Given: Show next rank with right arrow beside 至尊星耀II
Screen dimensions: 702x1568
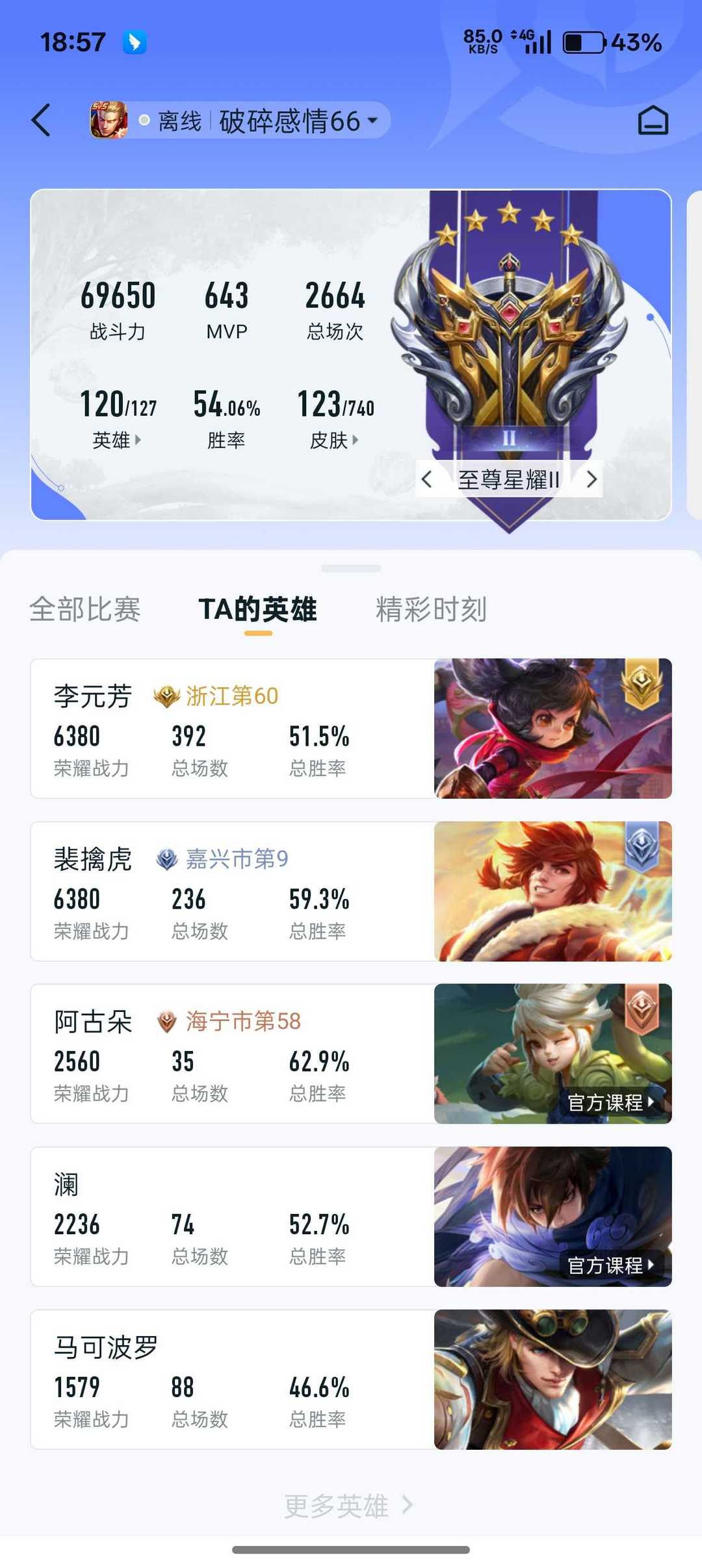Looking at the screenshot, I should click(x=591, y=479).
